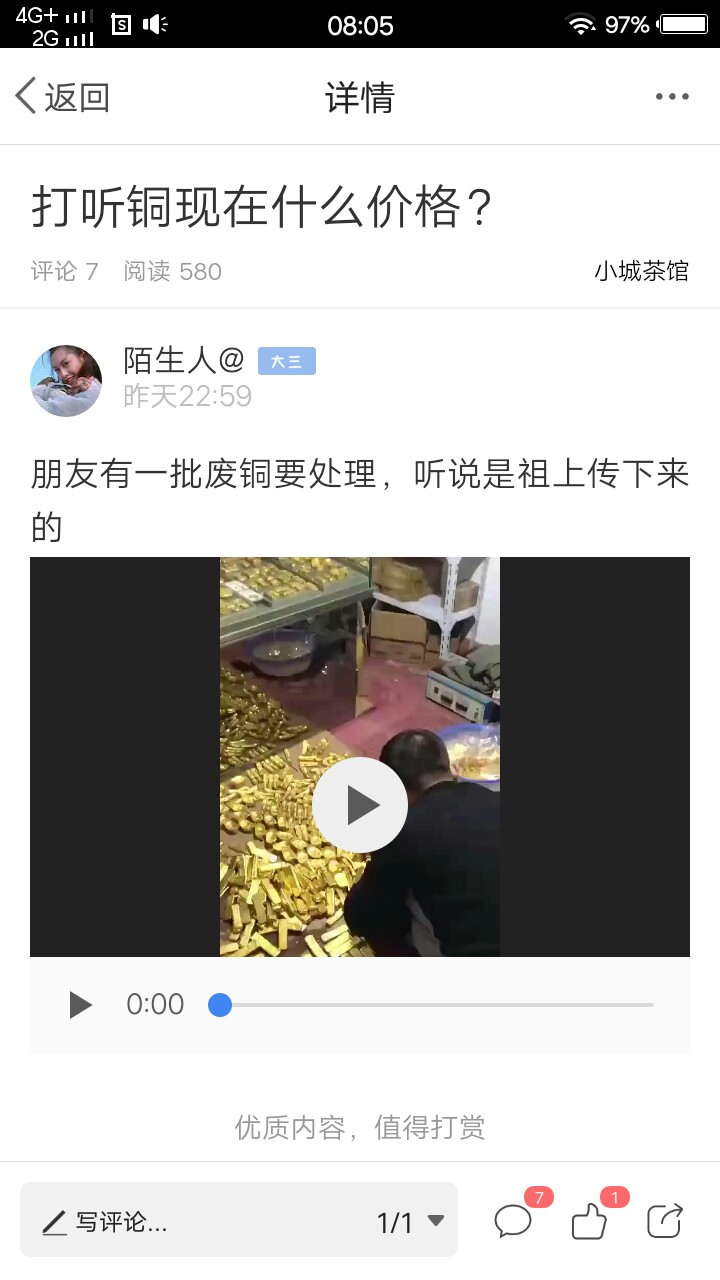
Task: Tap the small play icon beside 0:00
Action: [80, 1005]
